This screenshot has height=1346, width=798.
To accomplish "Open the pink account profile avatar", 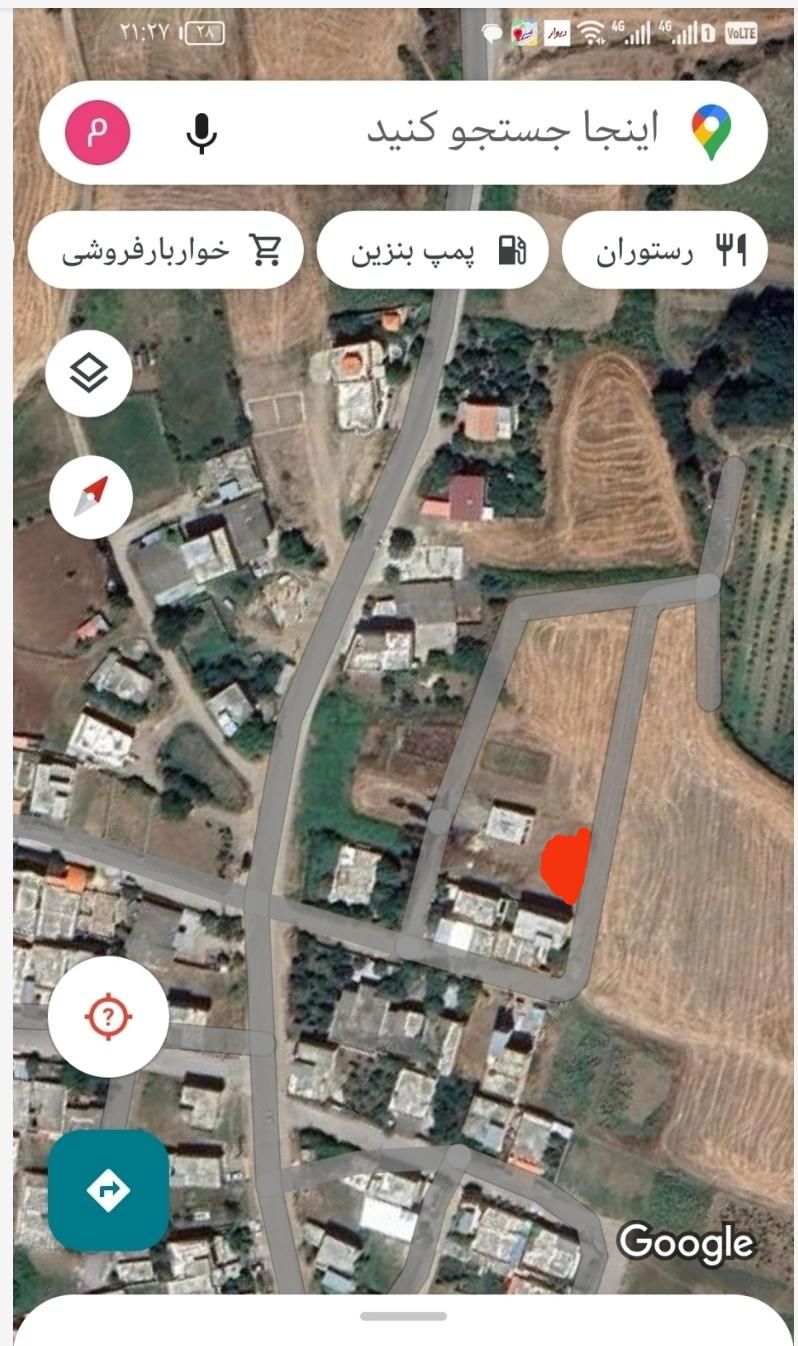I will [98, 133].
